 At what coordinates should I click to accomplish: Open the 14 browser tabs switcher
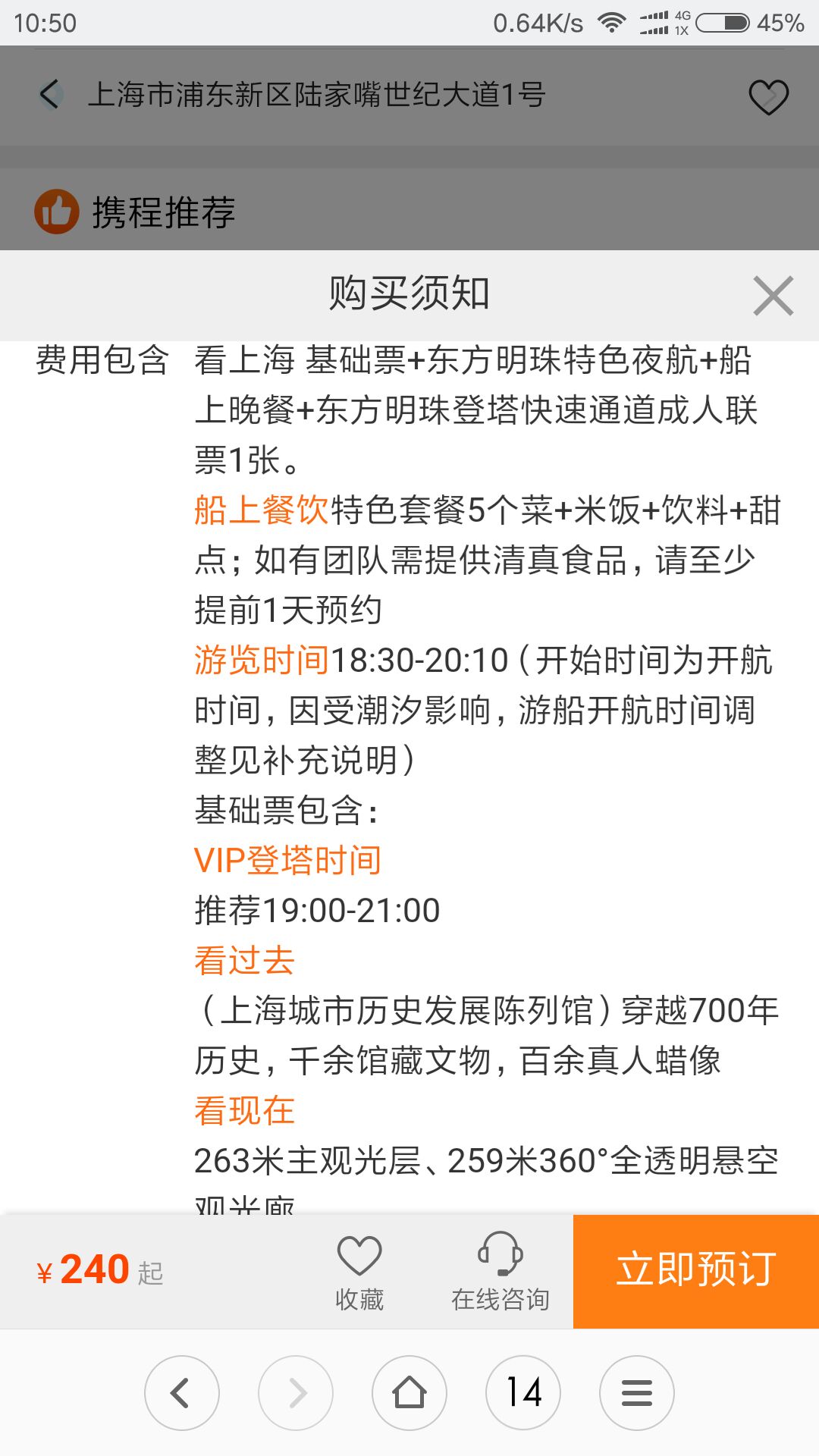coord(523,1393)
